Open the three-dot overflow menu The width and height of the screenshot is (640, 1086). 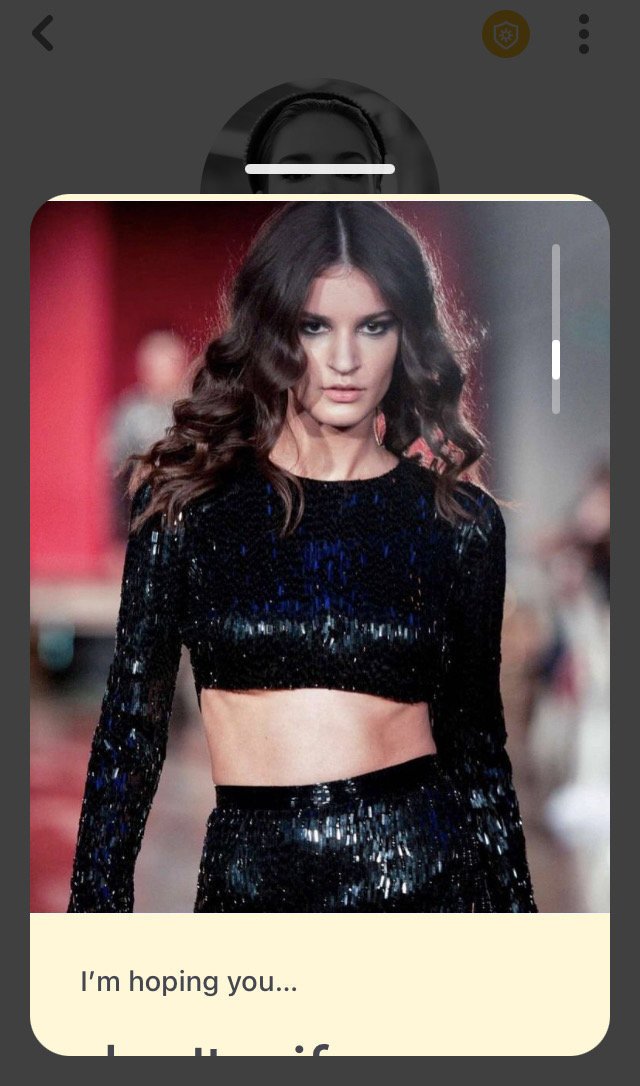point(584,33)
